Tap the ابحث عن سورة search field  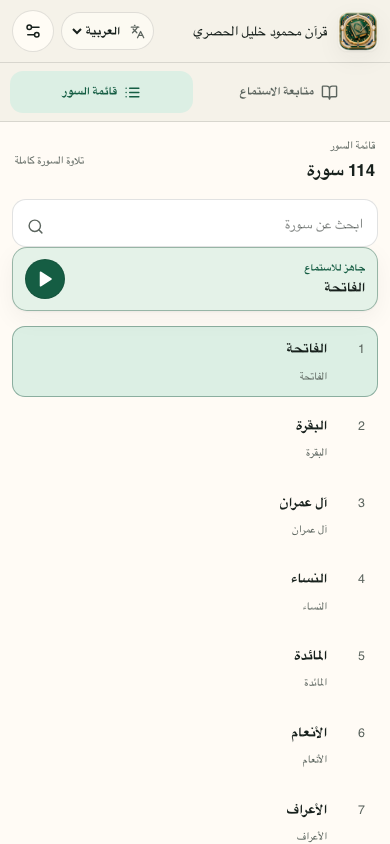195,224
